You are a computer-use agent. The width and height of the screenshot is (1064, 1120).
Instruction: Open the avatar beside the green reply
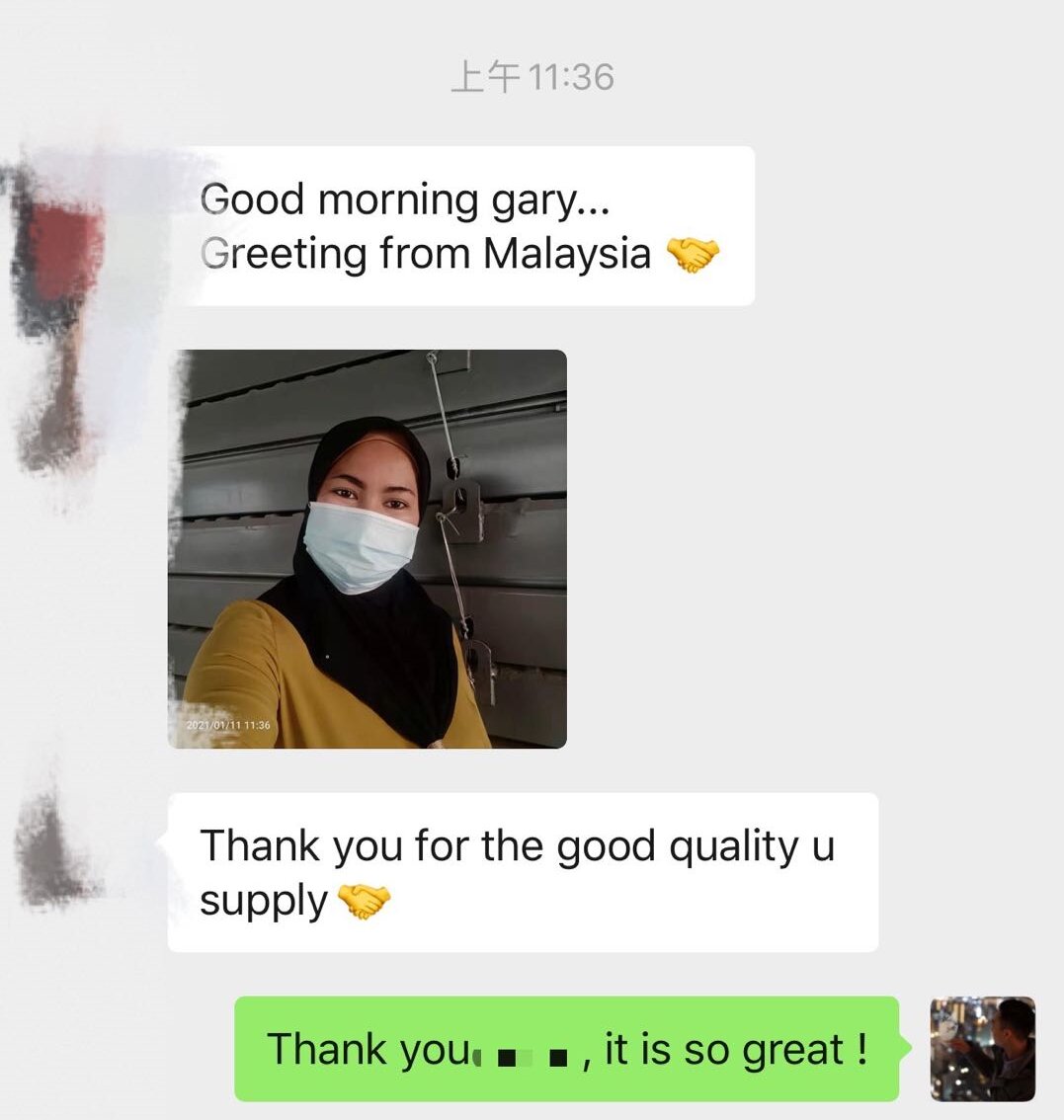pyautogui.click(x=982, y=1049)
